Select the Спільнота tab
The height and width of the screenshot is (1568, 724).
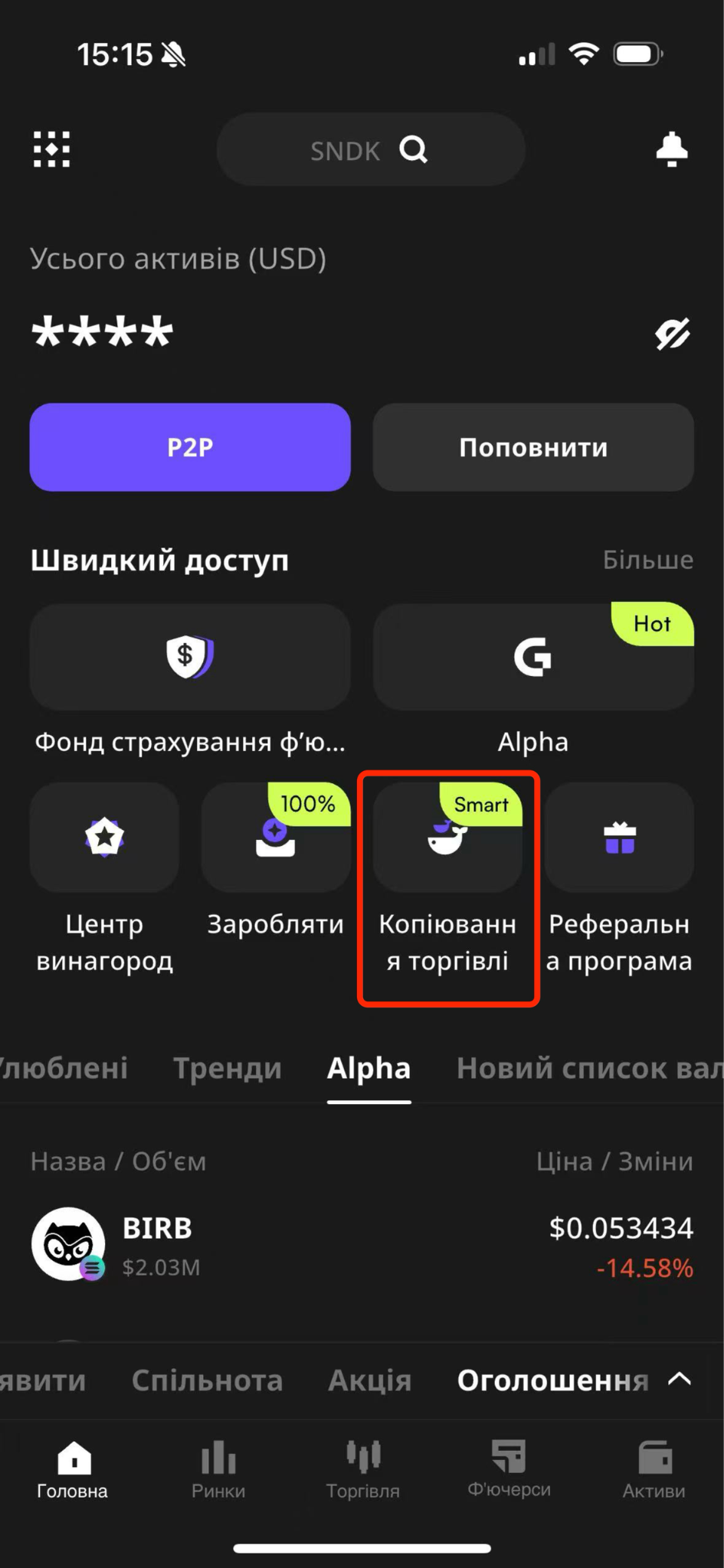click(207, 1380)
